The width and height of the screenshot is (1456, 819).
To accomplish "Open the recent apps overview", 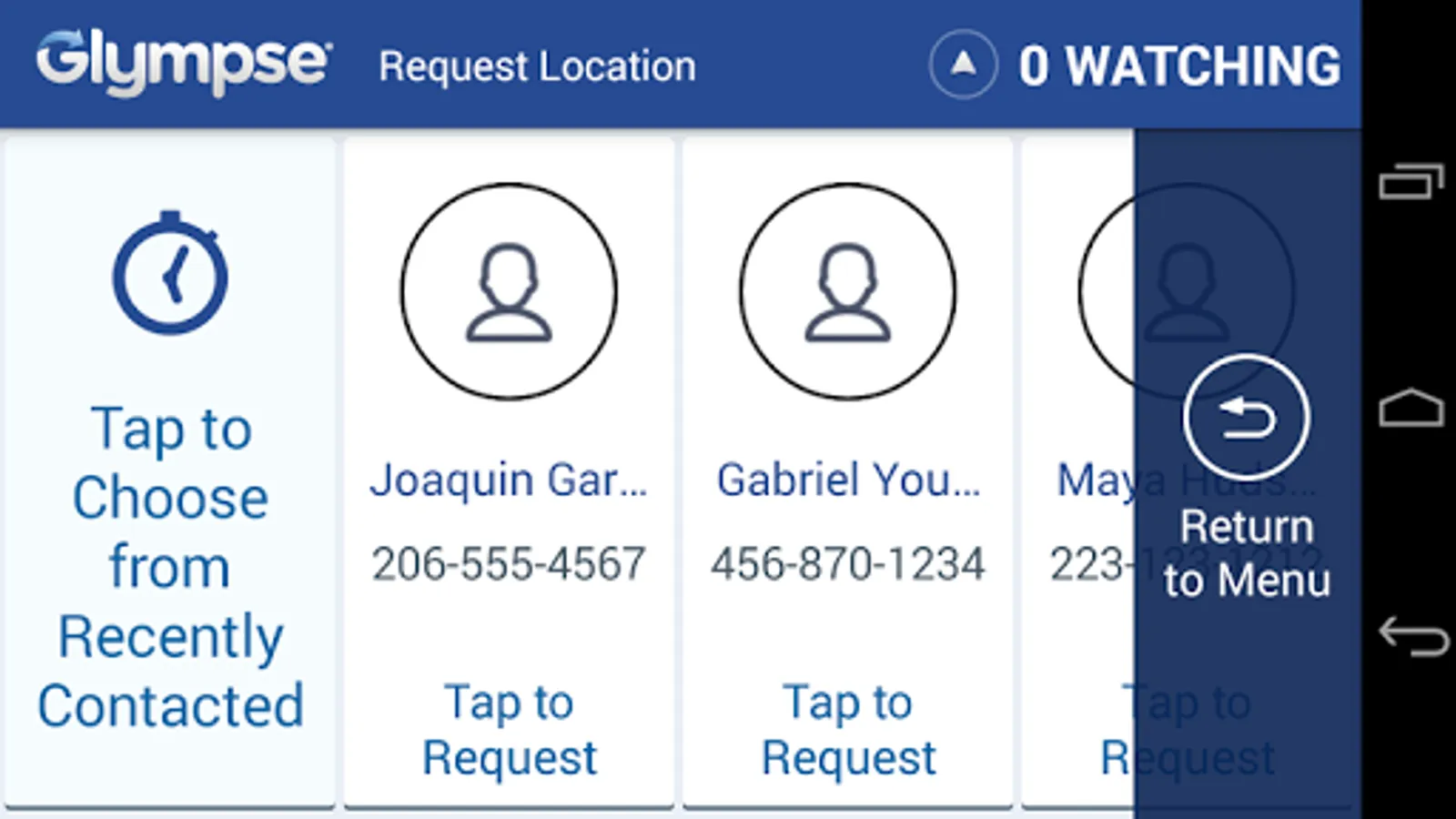I will [x=1411, y=181].
